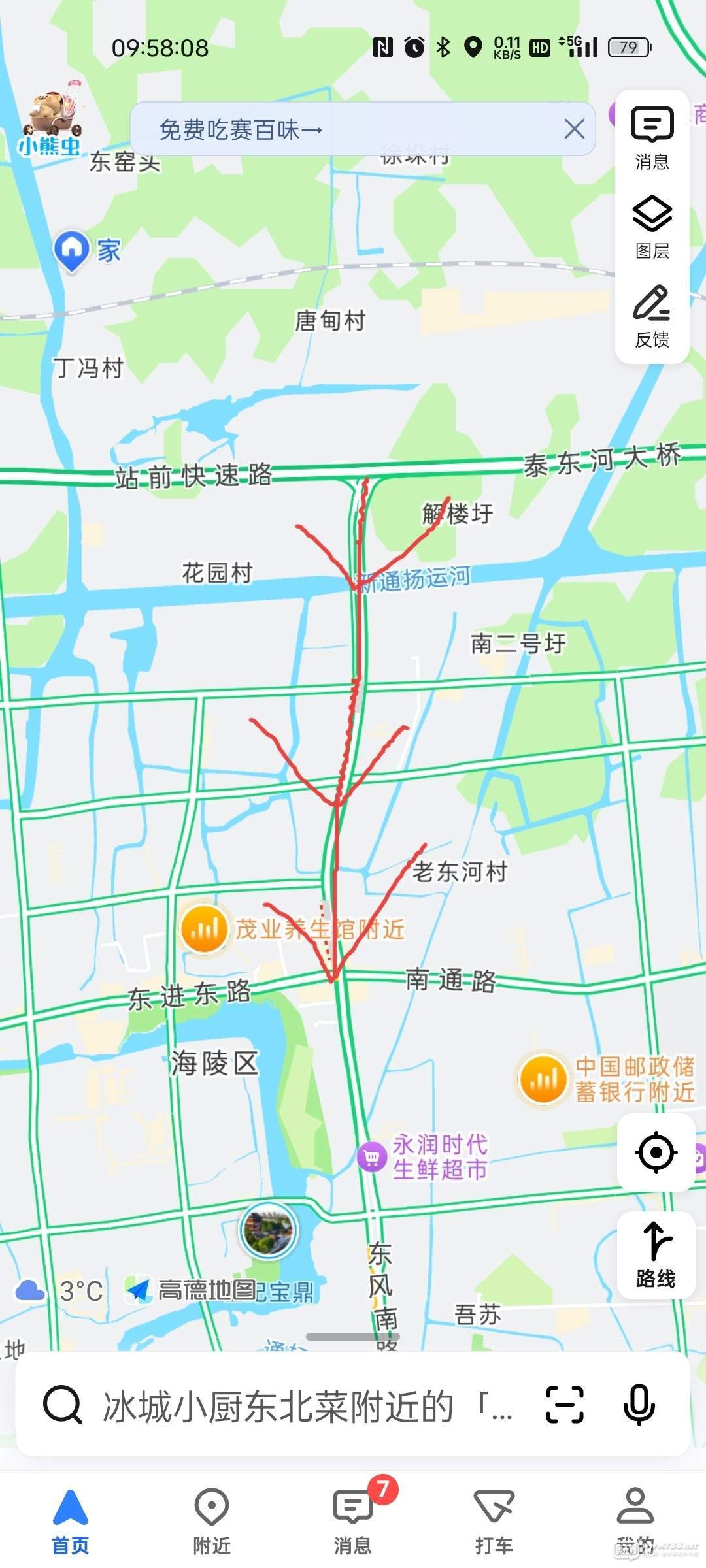Open the 路线 route planner
Screen dimensions: 706x1568
tap(656, 1255)
